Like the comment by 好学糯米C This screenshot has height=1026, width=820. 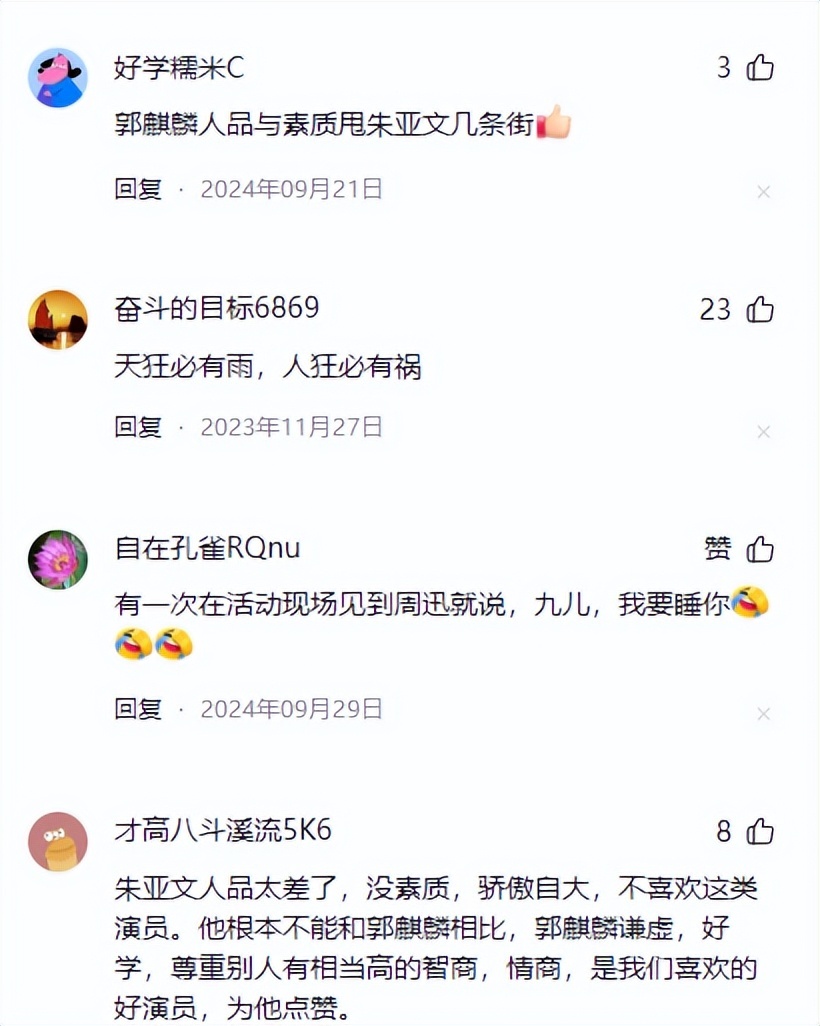(x=760, y=68)
